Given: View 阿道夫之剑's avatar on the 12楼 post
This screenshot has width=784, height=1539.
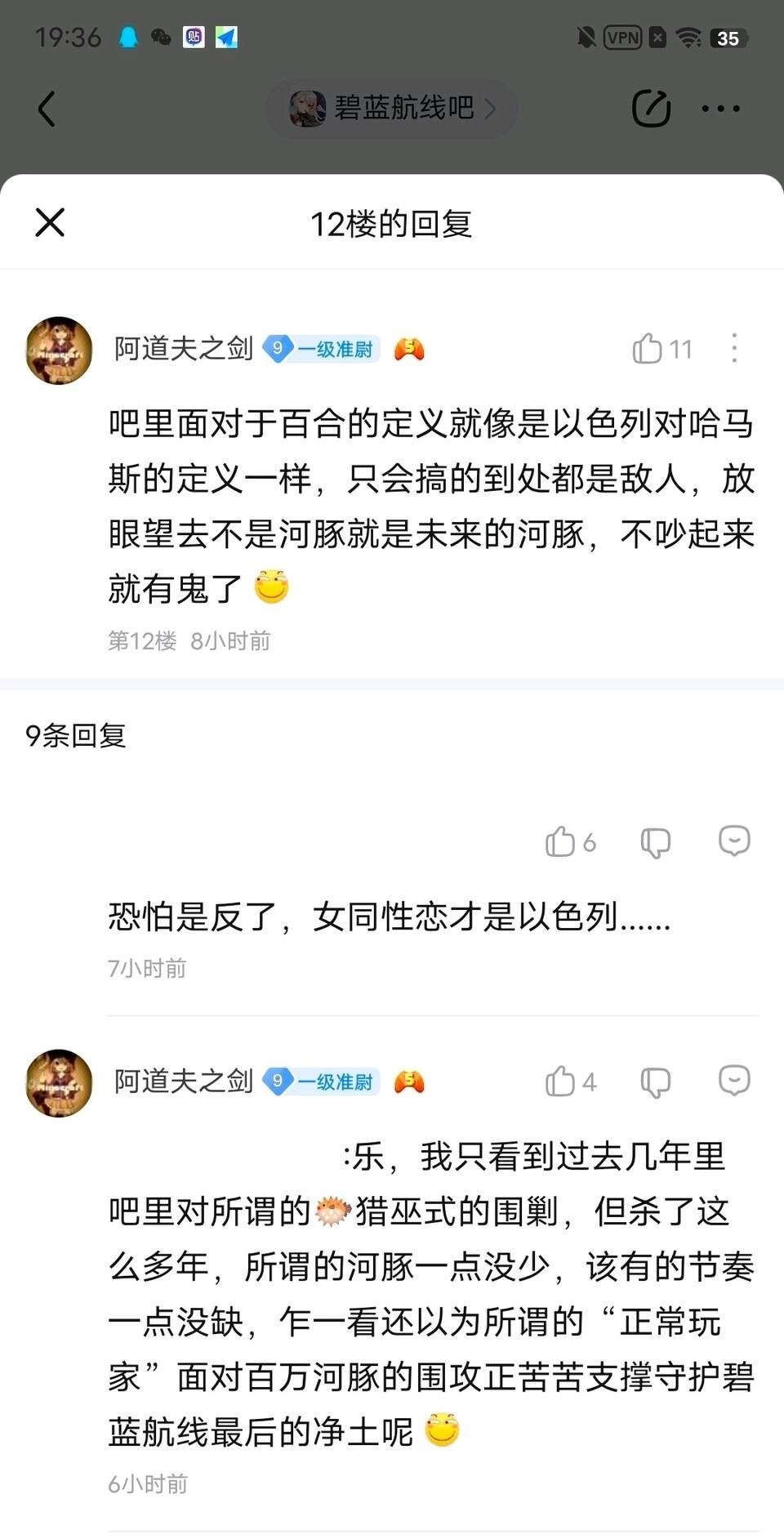Looking at the screenshot, I should (x=59, y=350).
